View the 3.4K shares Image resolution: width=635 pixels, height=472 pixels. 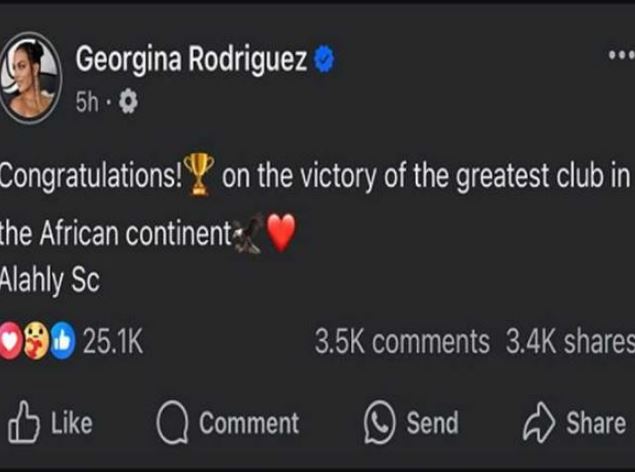tap(569, 343)
